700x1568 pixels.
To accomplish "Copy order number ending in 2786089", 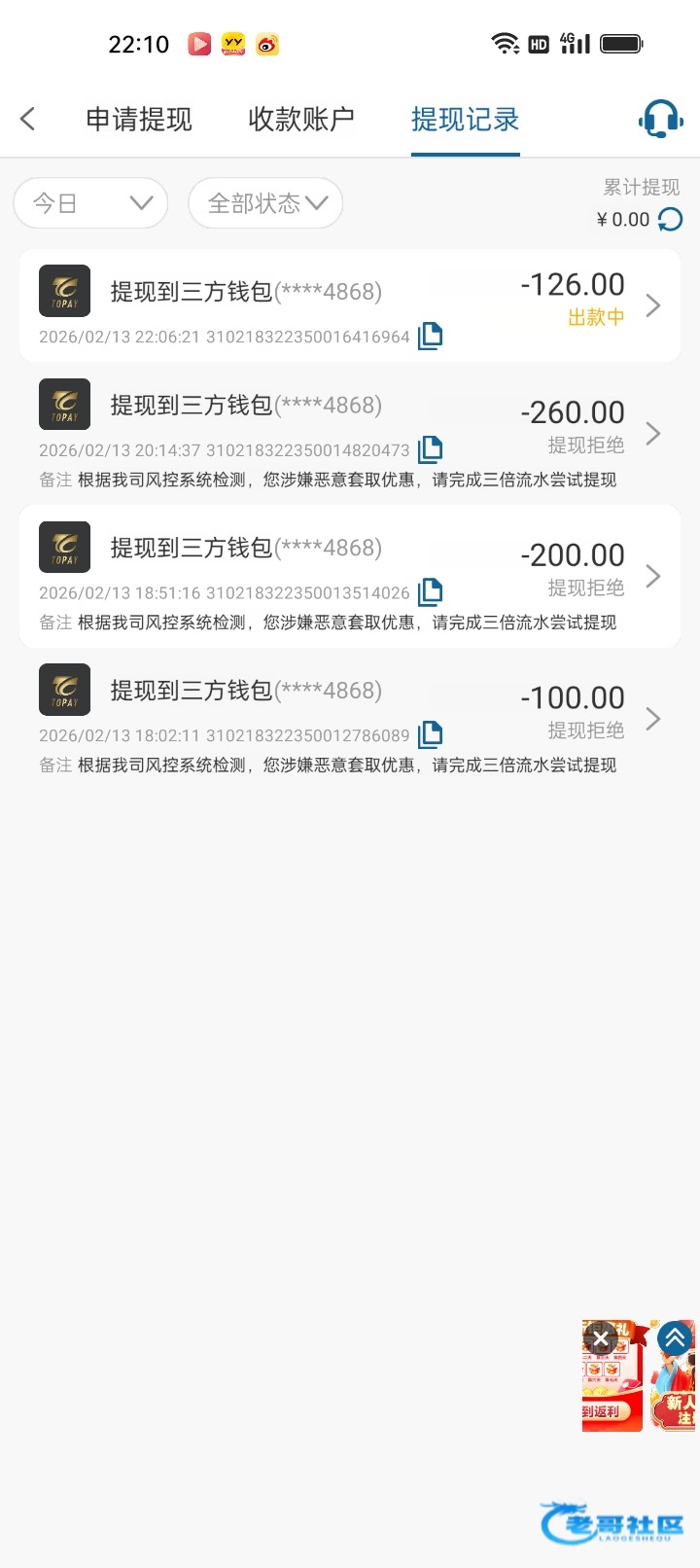I will tap(430, 734).
